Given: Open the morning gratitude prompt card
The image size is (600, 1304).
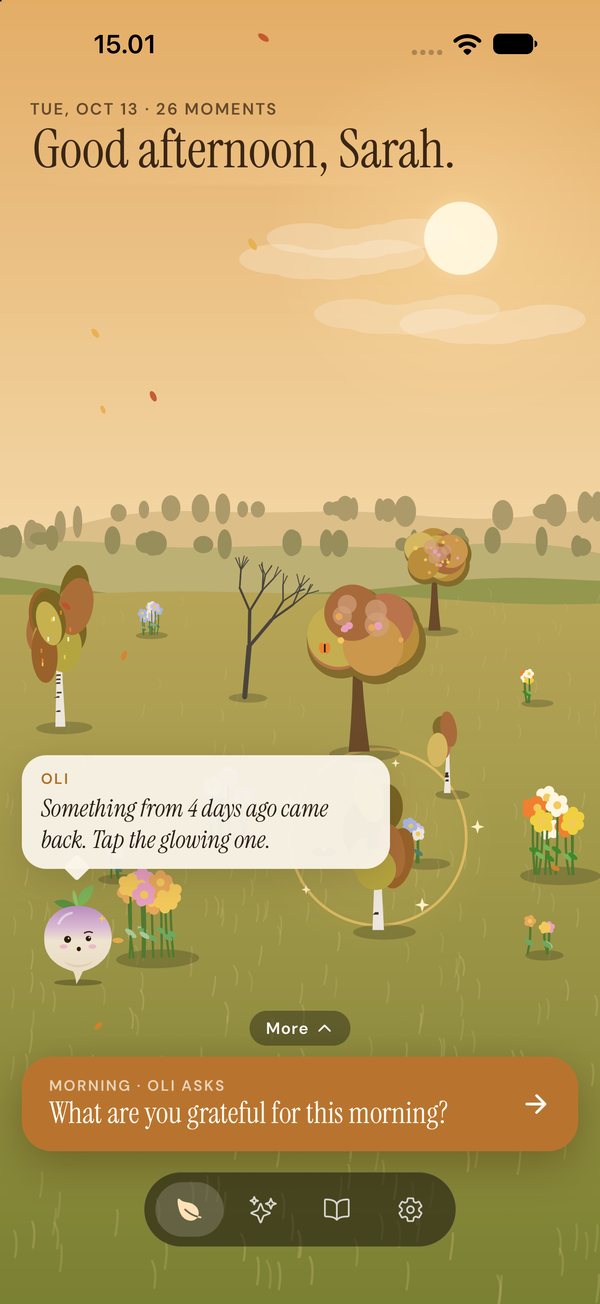Looking at the screenshot, I should point(300,1104).
